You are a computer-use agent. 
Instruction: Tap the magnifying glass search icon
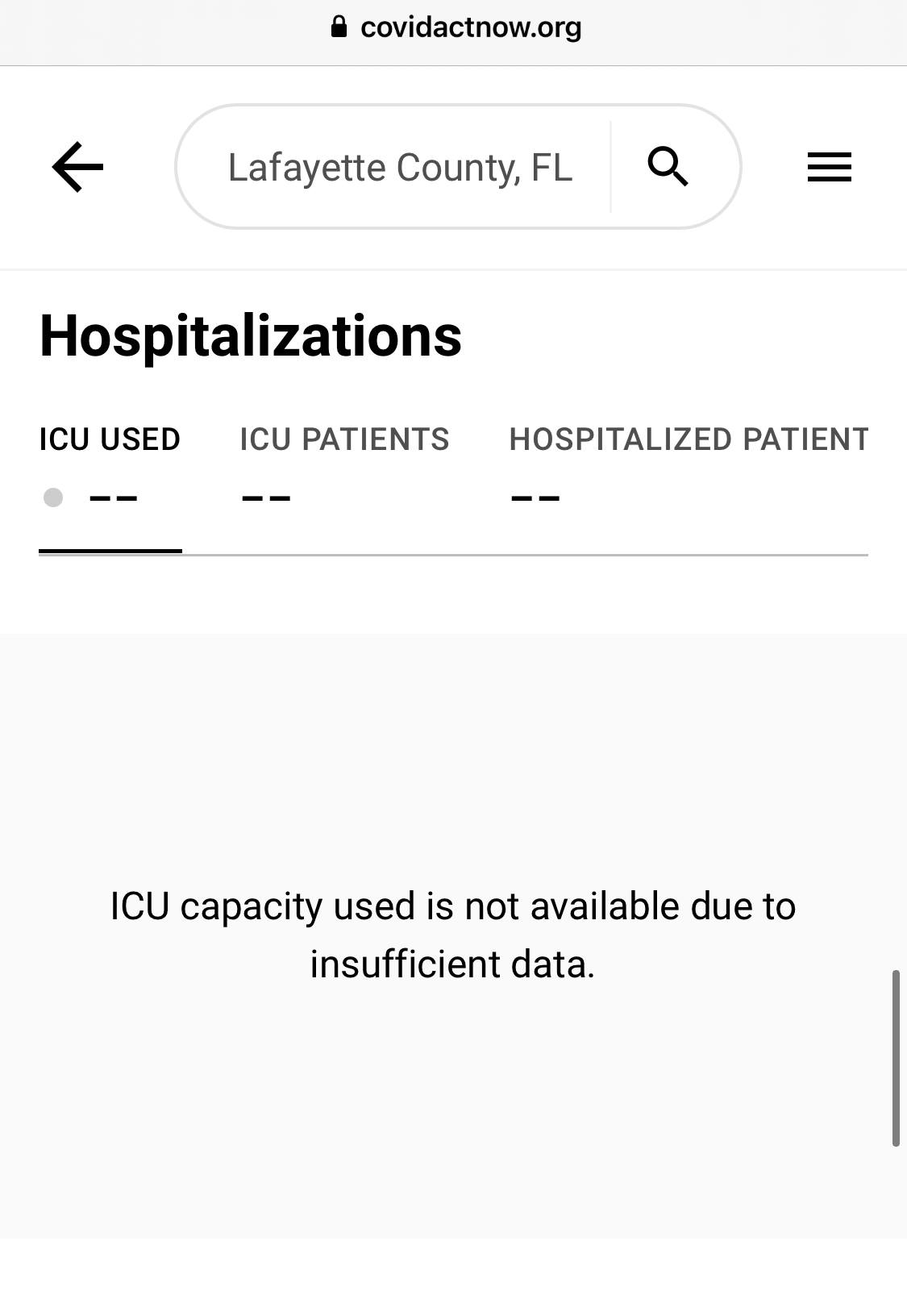[x=668, y=167]
